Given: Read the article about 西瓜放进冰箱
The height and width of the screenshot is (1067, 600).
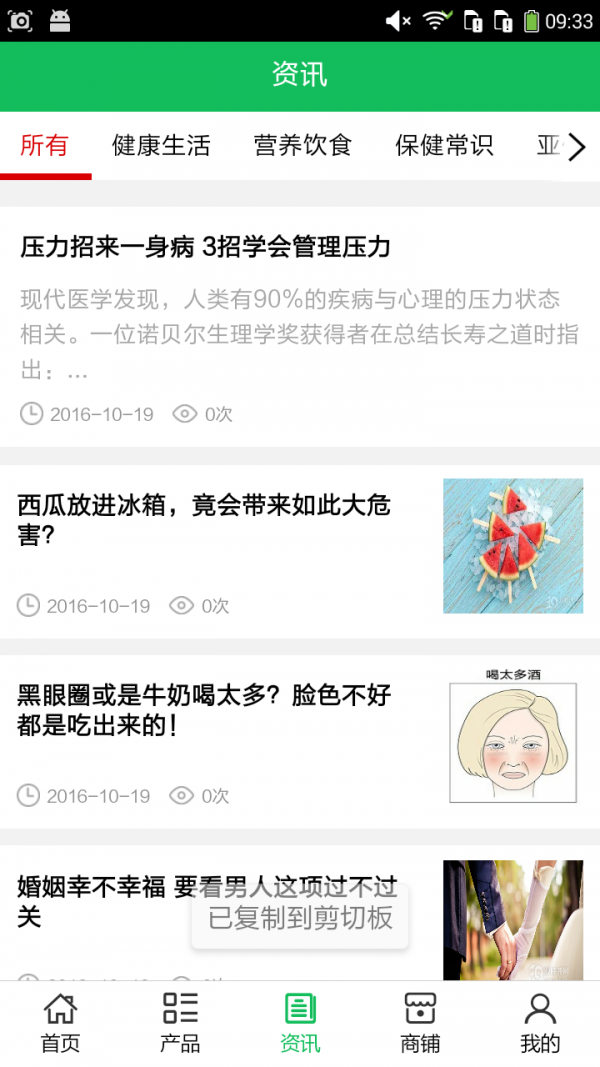Looking at the screenshot, I should coord(204,520).
